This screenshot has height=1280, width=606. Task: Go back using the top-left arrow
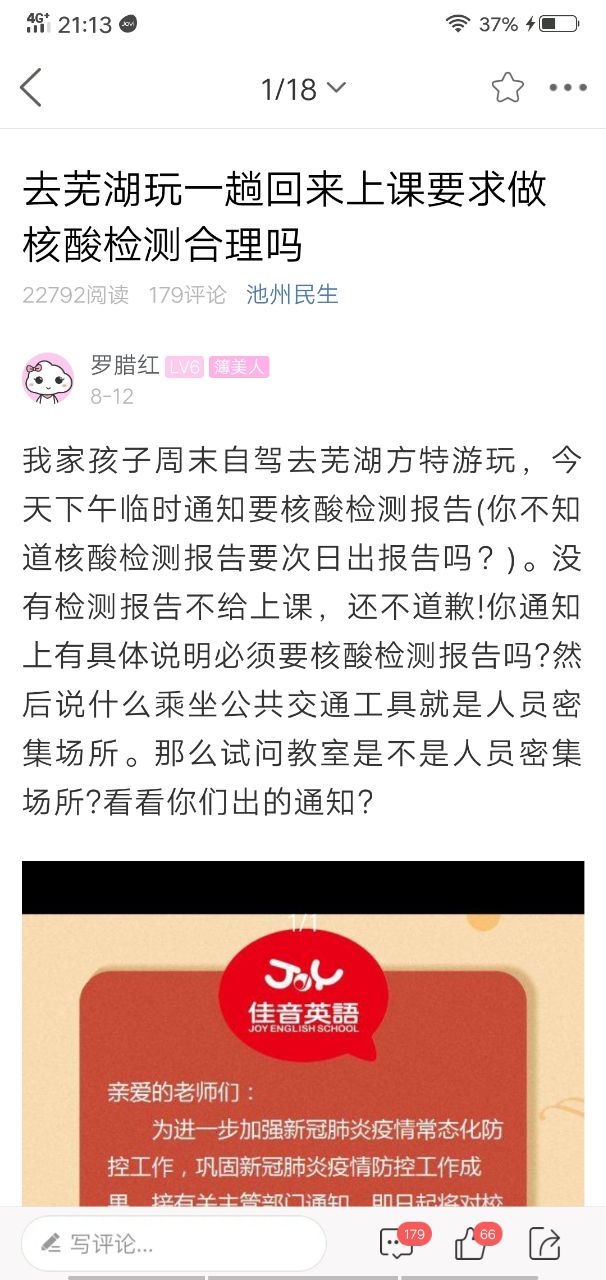click(32, 88)
